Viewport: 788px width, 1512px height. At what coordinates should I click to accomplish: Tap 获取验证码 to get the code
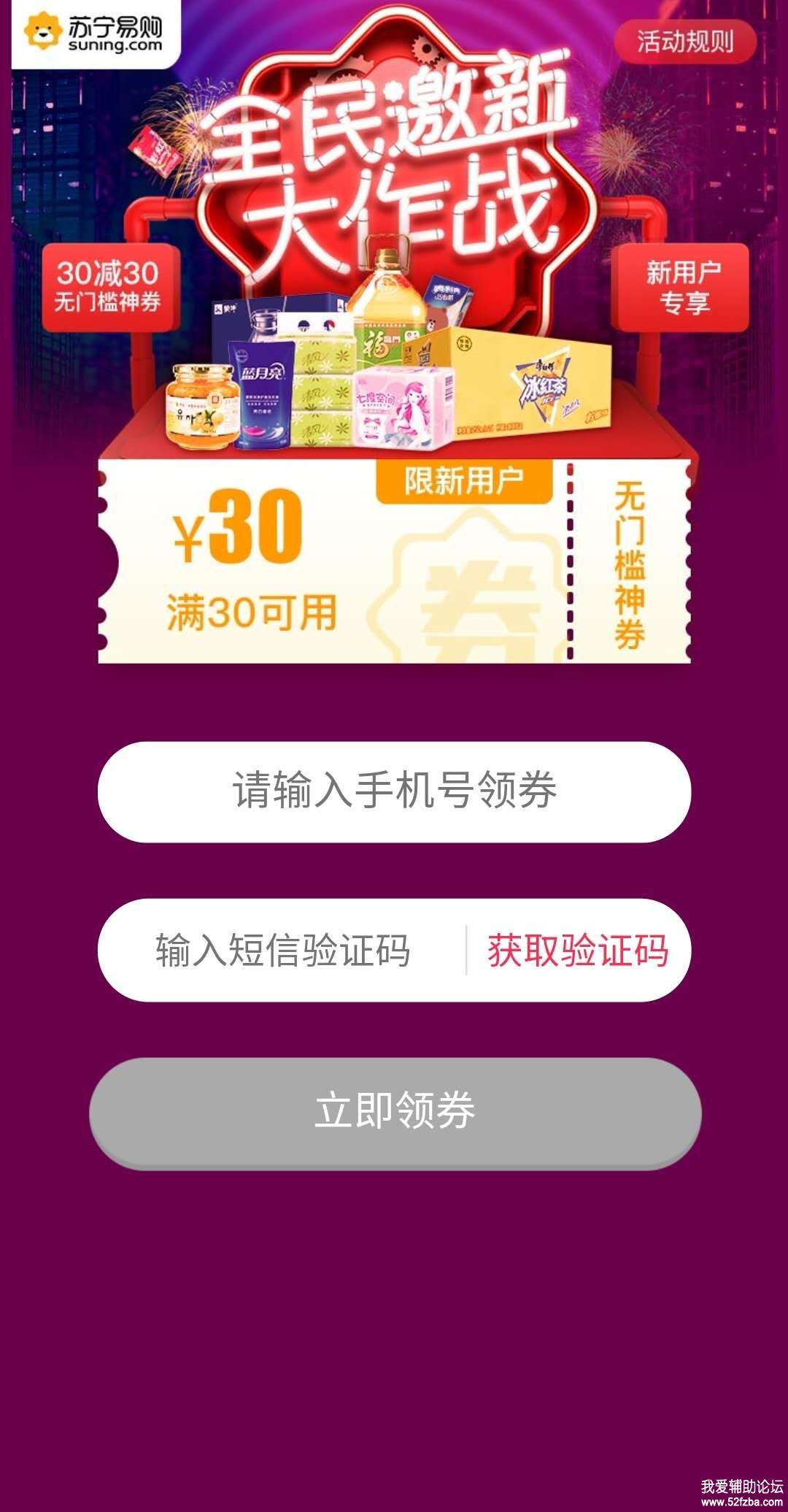point(578,950)
